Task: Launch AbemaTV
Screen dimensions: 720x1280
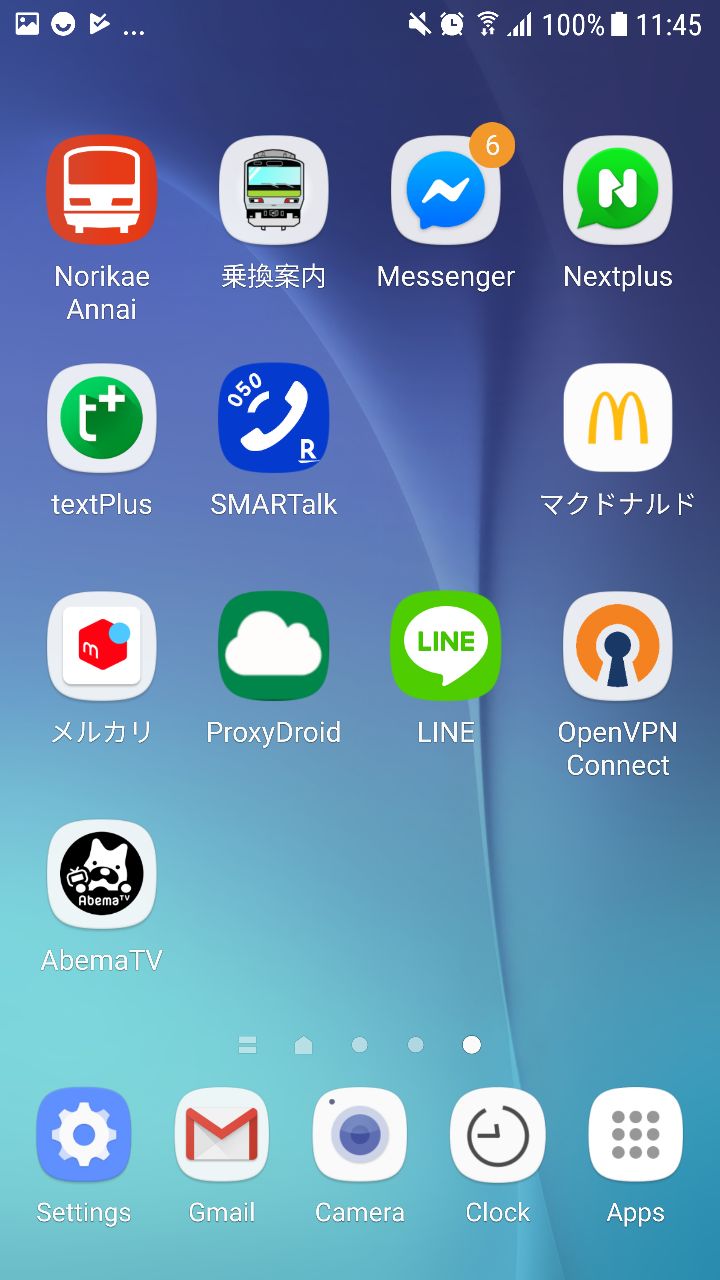Action: point(102,874)
